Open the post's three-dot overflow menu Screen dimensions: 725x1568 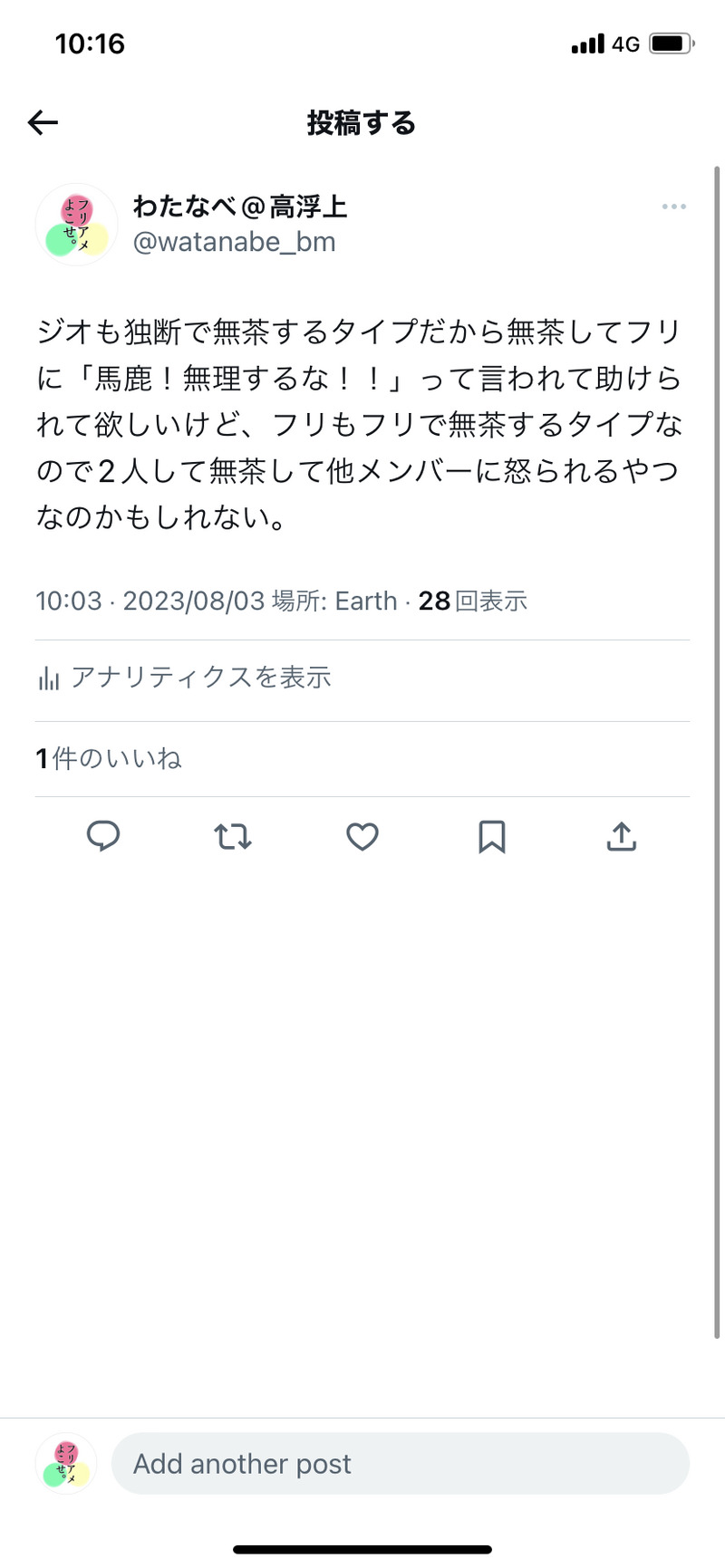tap(673, 207)
